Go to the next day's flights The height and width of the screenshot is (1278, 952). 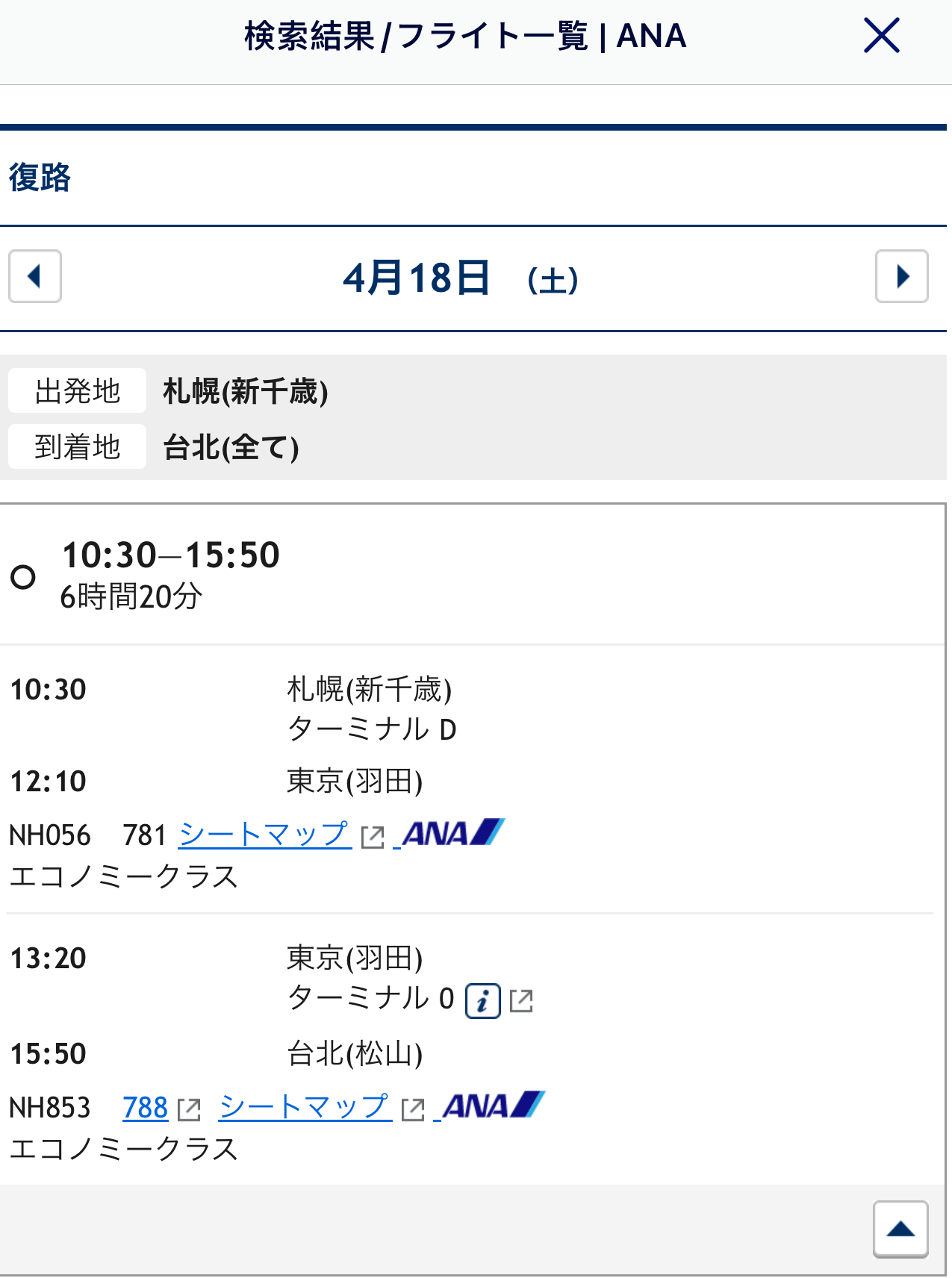pyautogui.click(x=901, y=276)
